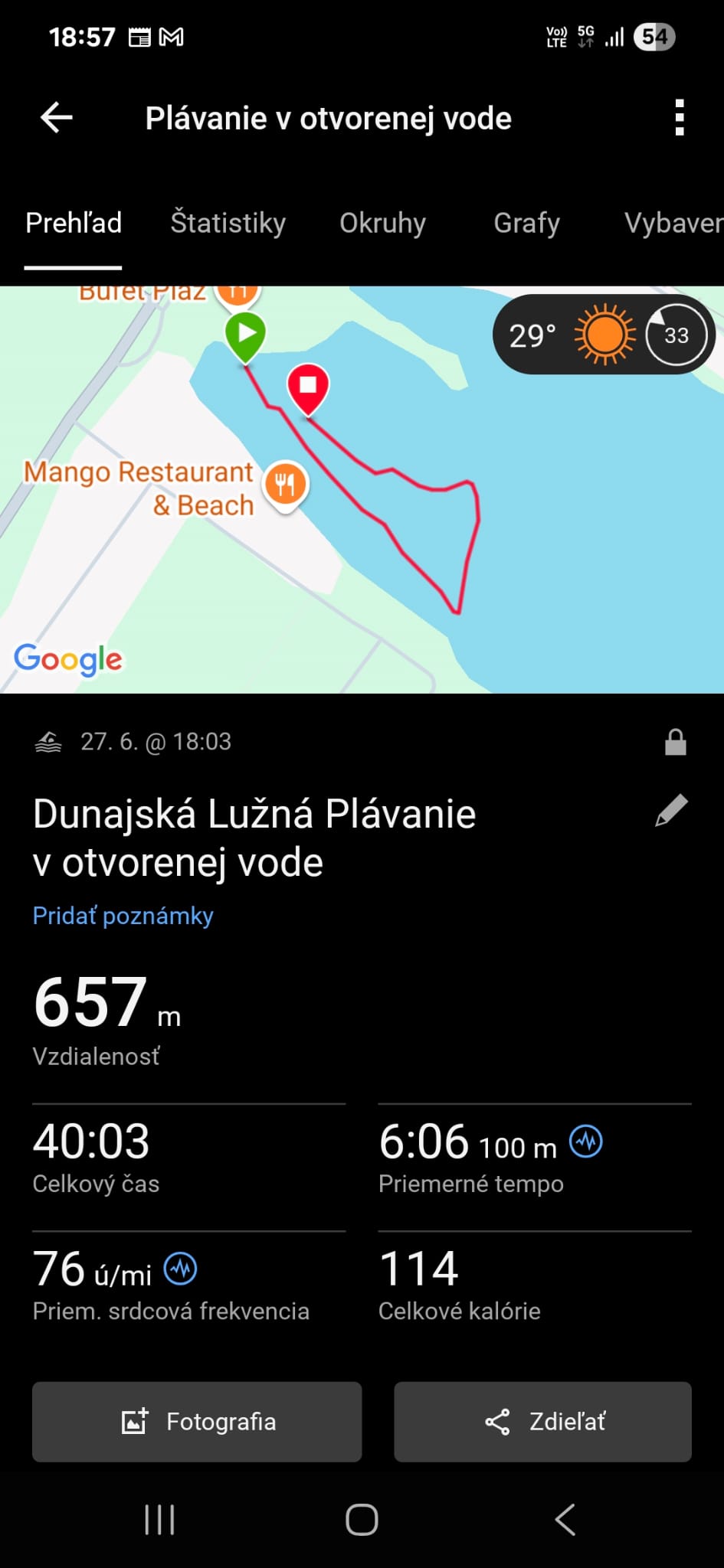Go back using the top arrow
724x1568 pixels.
(57, 118)
